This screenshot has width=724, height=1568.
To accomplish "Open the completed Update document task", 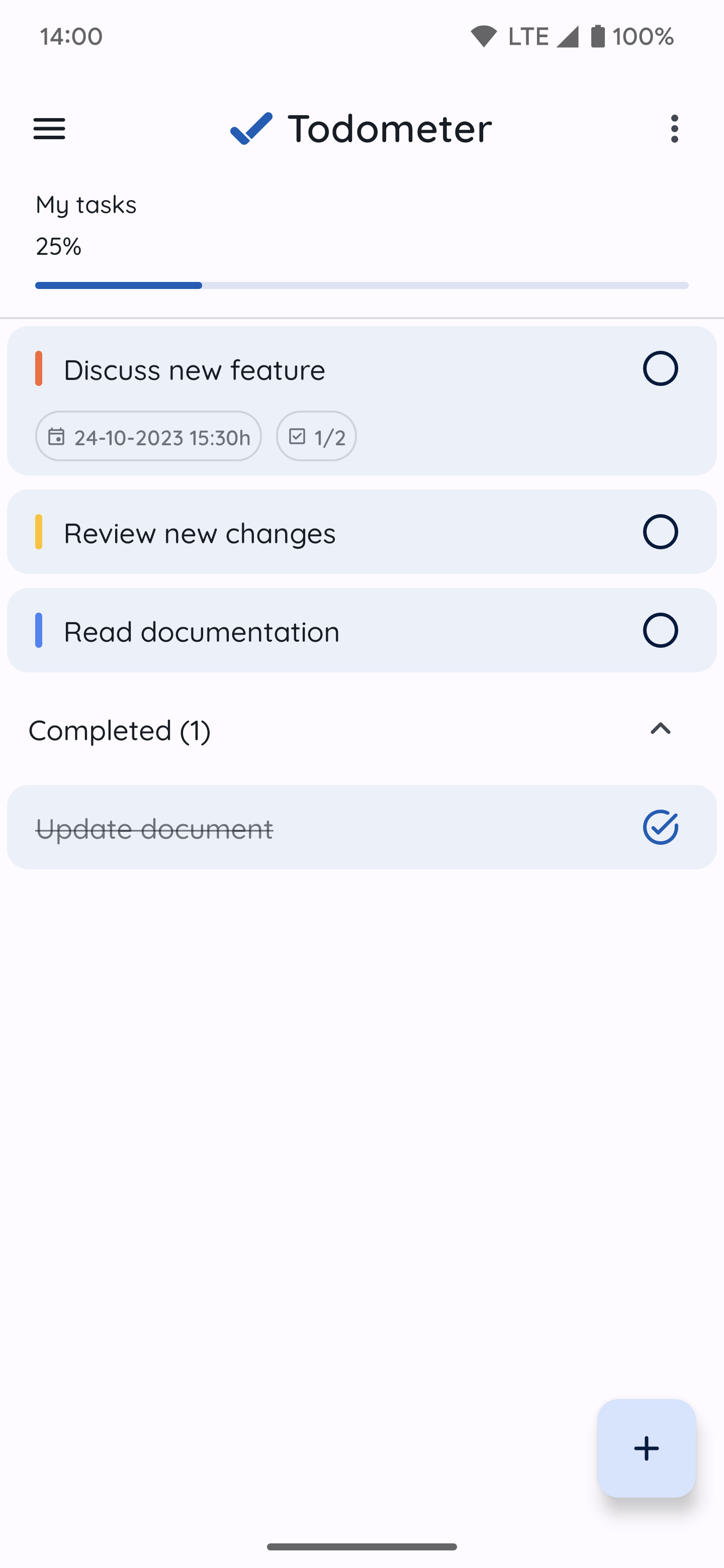I will 361,827.
